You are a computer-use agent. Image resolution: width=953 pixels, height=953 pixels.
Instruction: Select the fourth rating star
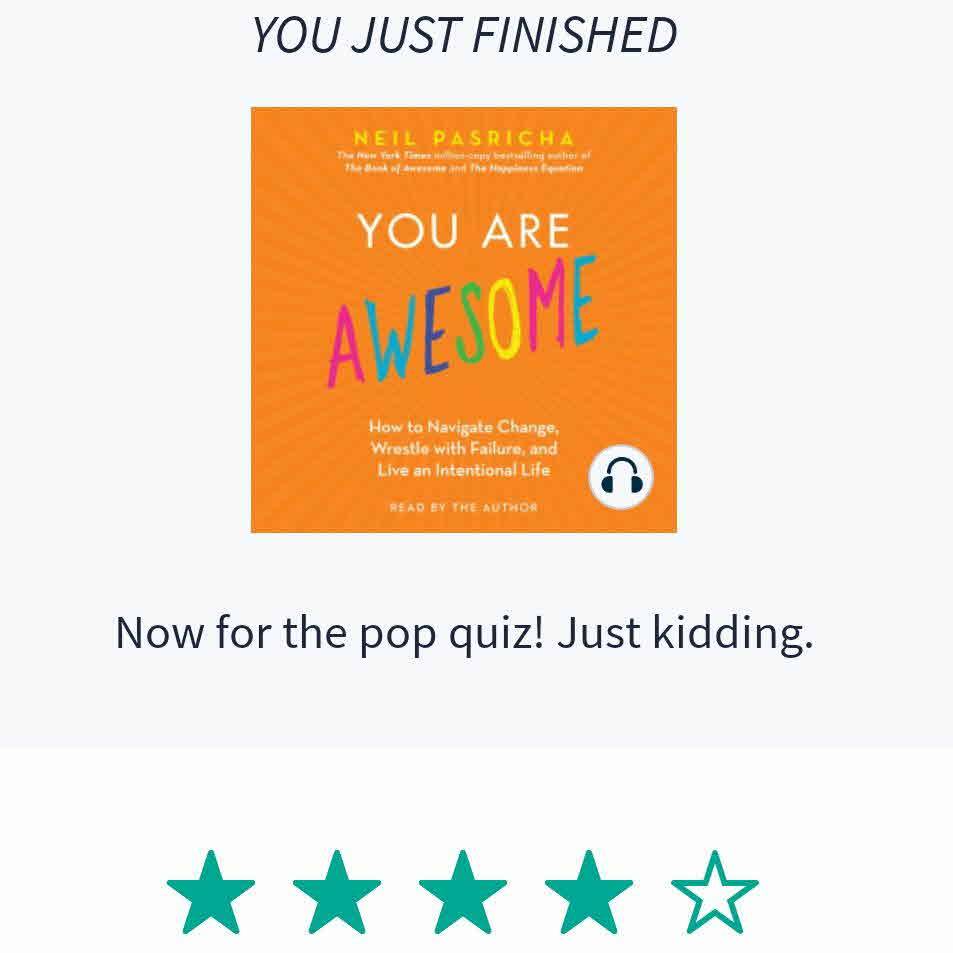click(589, 892)
